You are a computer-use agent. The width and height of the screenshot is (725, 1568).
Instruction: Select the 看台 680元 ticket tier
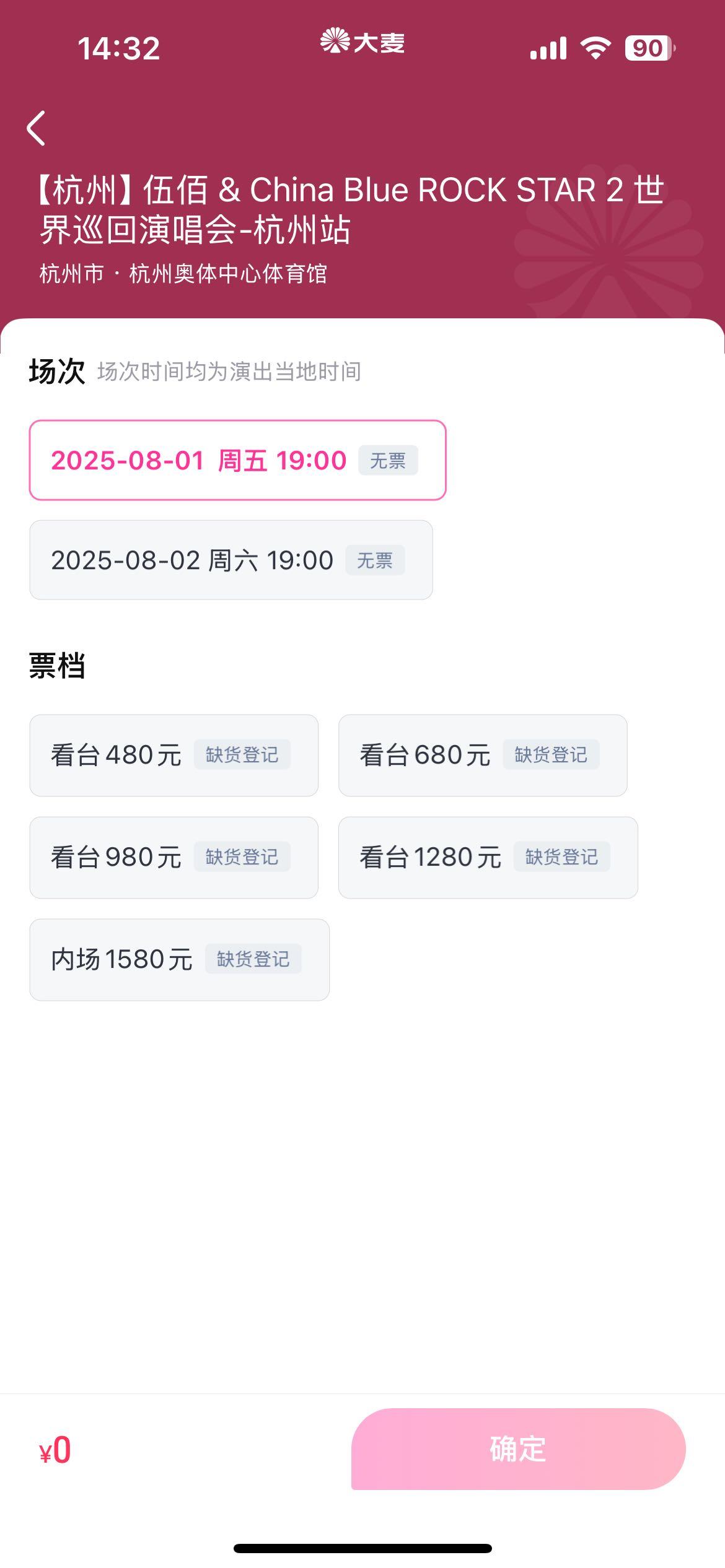pyautogui.click(x=483, y=756)
